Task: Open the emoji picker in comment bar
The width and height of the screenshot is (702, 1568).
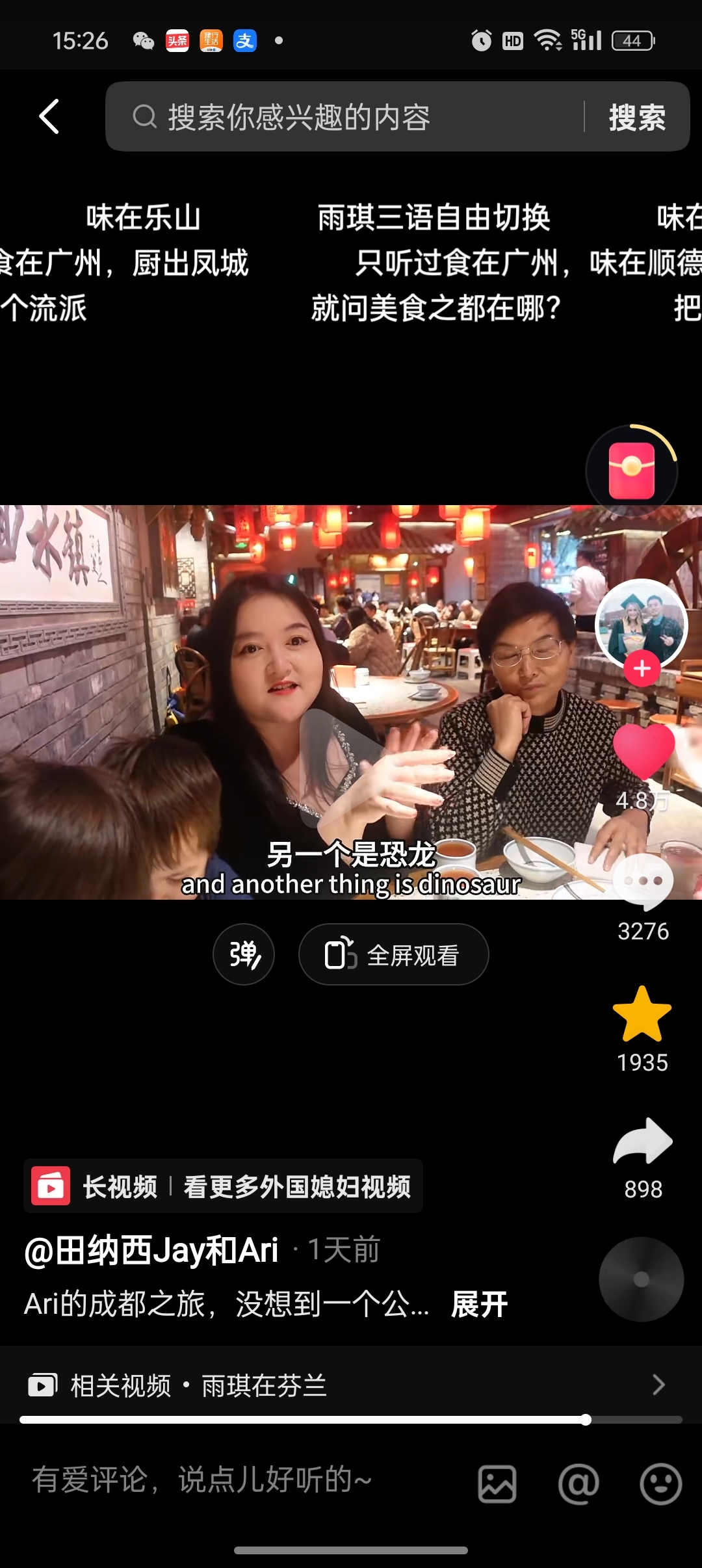Action: click(x=660, y=1483)
